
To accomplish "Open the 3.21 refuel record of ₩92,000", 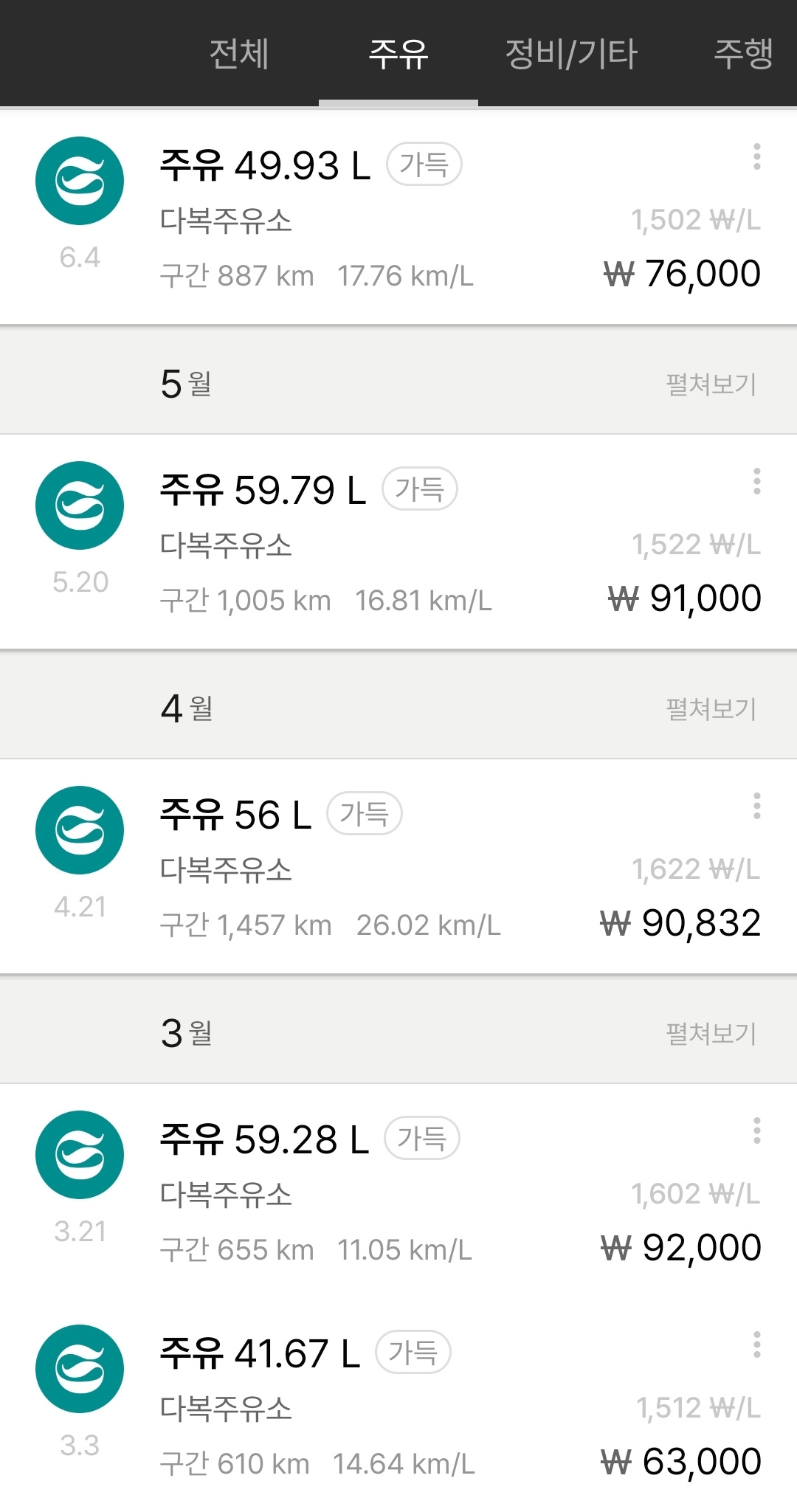I will [x=398, y=1195].
